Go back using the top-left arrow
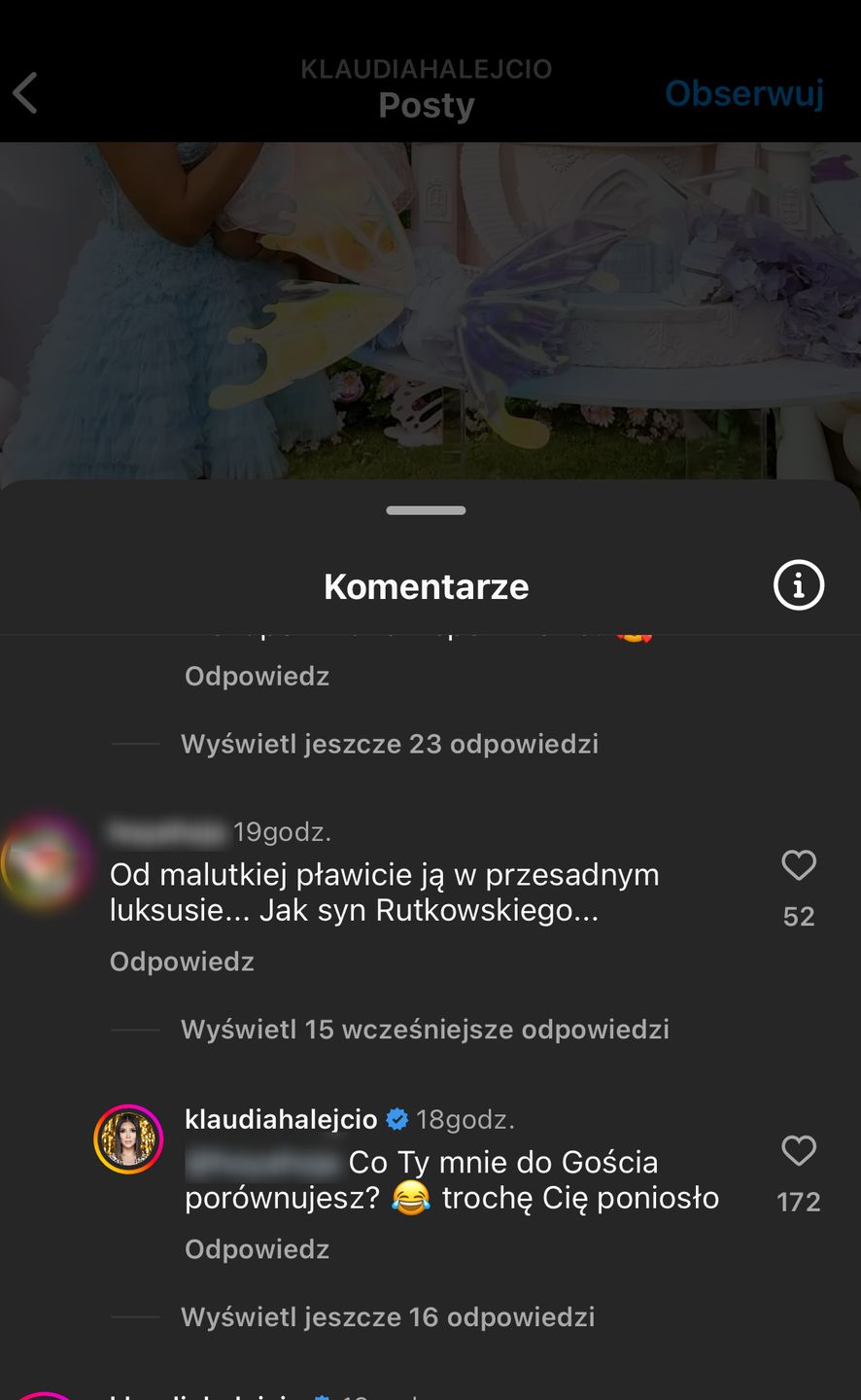Viewport: 861px width, 1400px height. 25,93
